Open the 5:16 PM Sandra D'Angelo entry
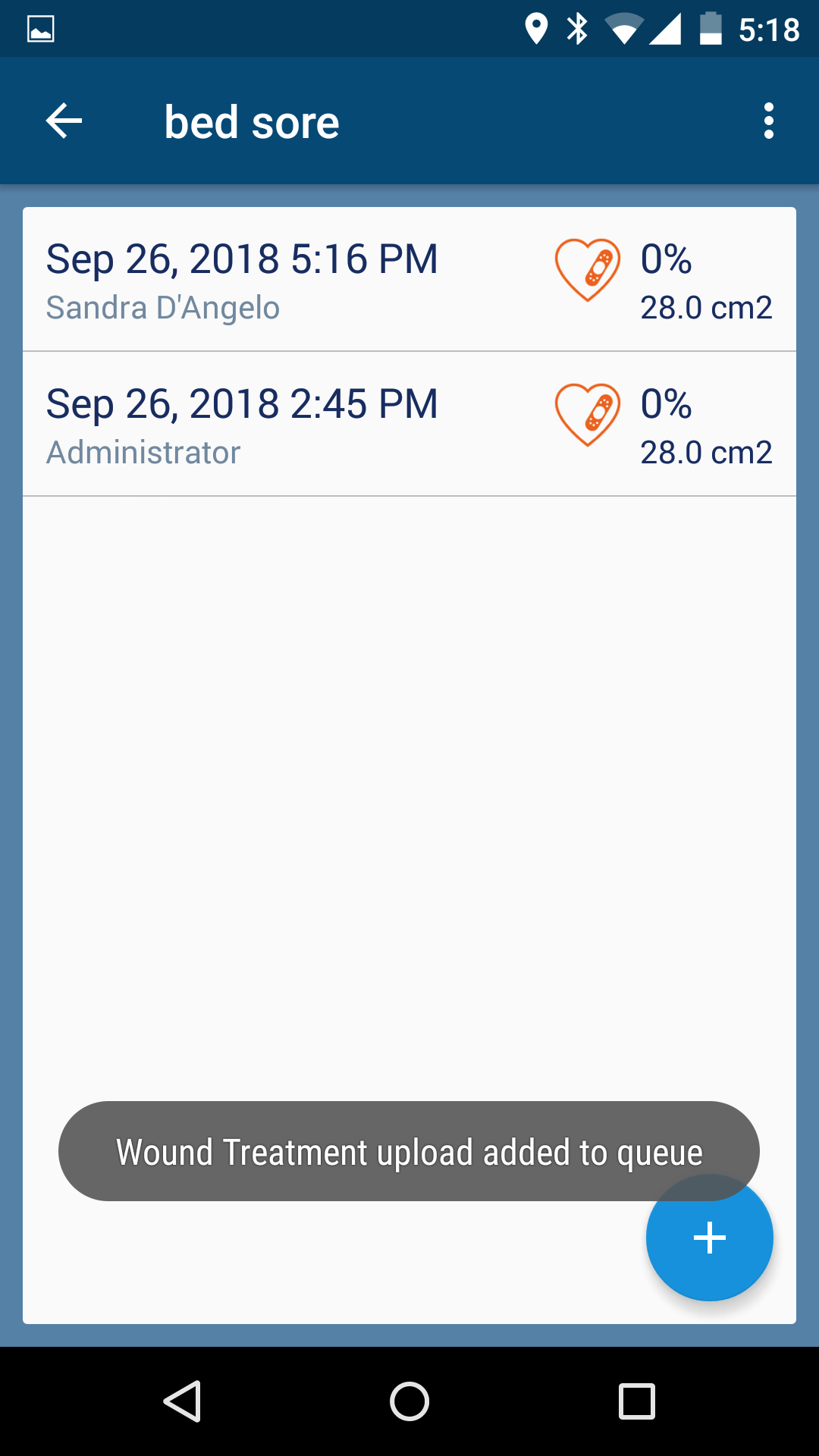Screen dimensions: 819x1456 pyautogui.click(x=409, y=279)
